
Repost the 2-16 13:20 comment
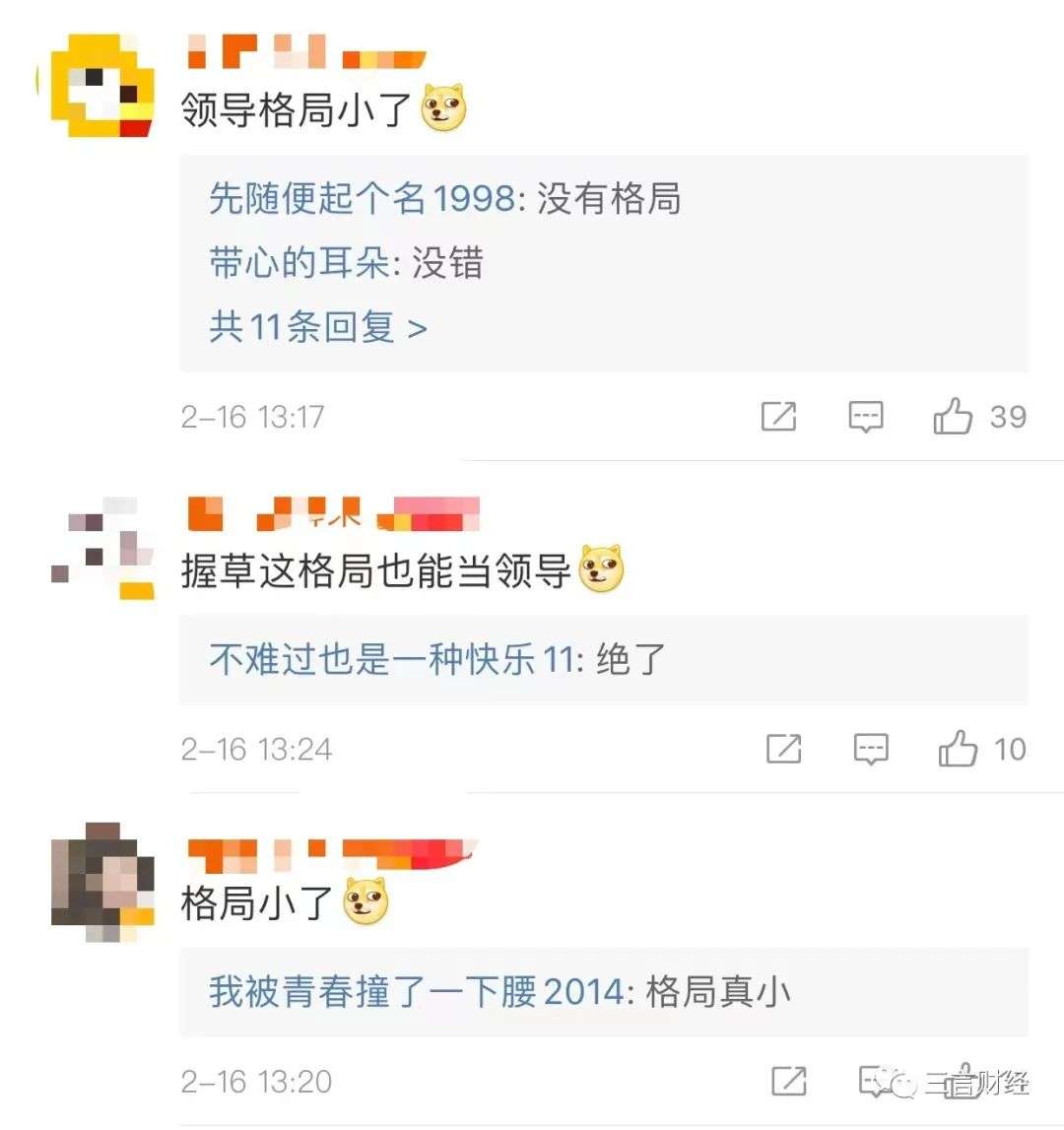point(788,1081)
